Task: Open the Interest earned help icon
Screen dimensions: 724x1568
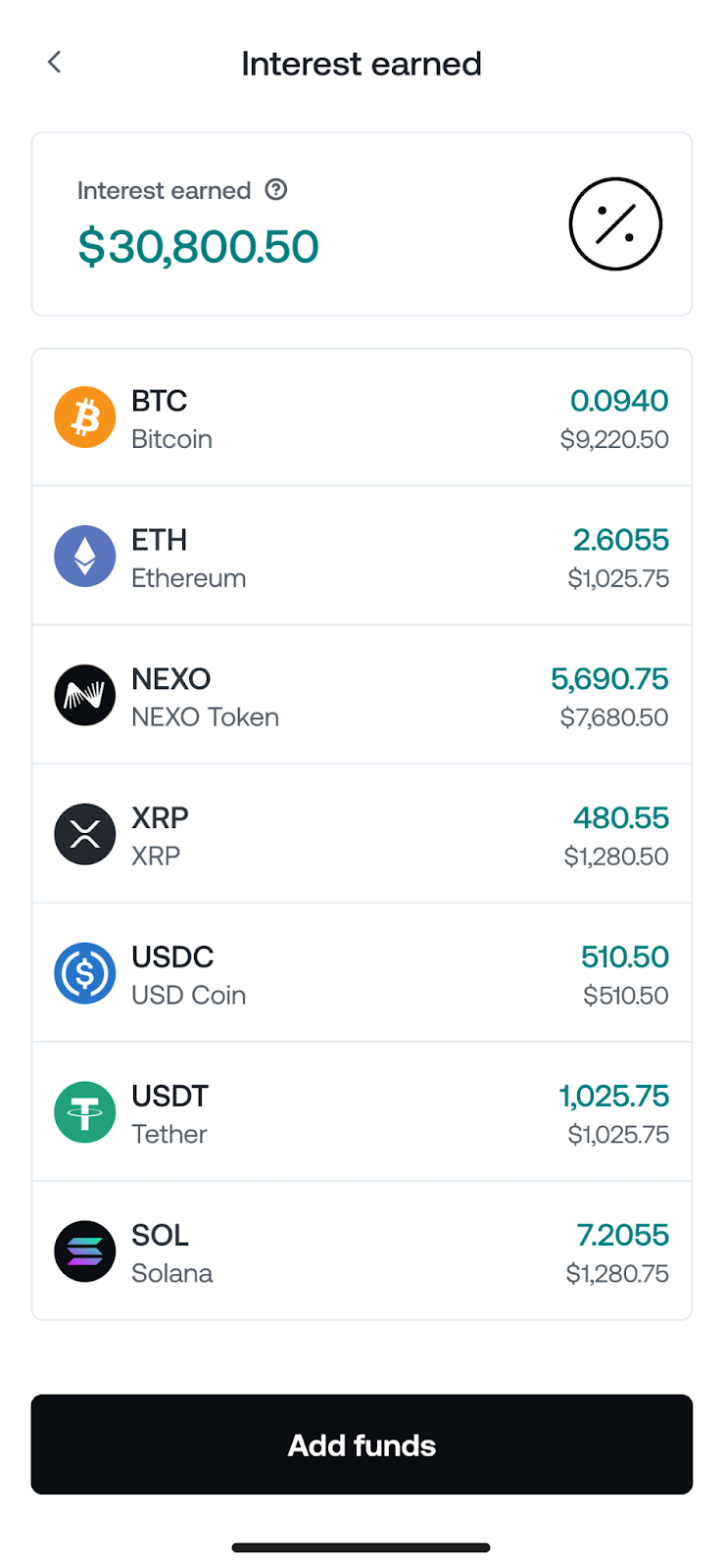Action: 276,190
